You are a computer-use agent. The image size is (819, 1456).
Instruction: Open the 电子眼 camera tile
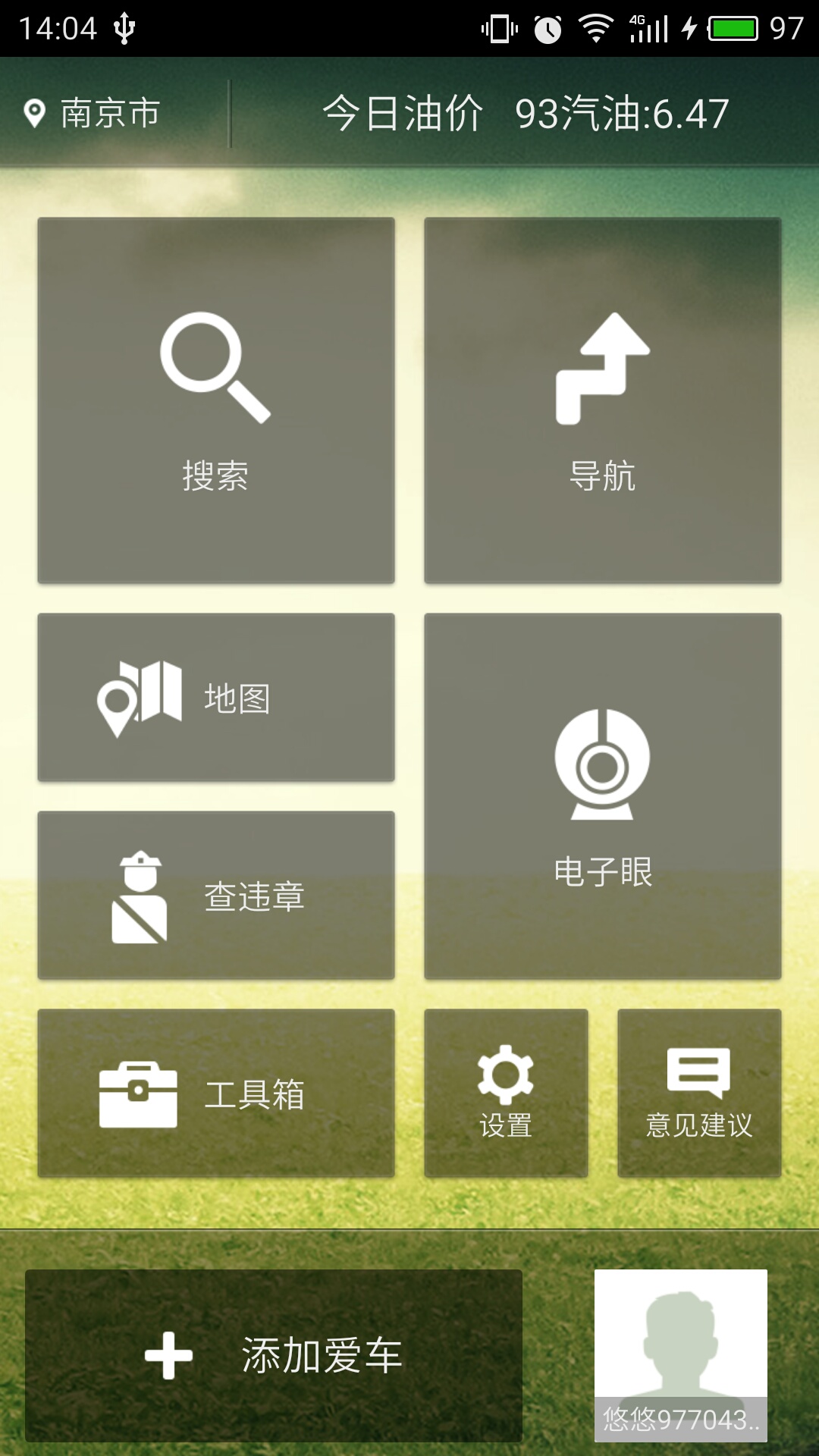[603, 796]
